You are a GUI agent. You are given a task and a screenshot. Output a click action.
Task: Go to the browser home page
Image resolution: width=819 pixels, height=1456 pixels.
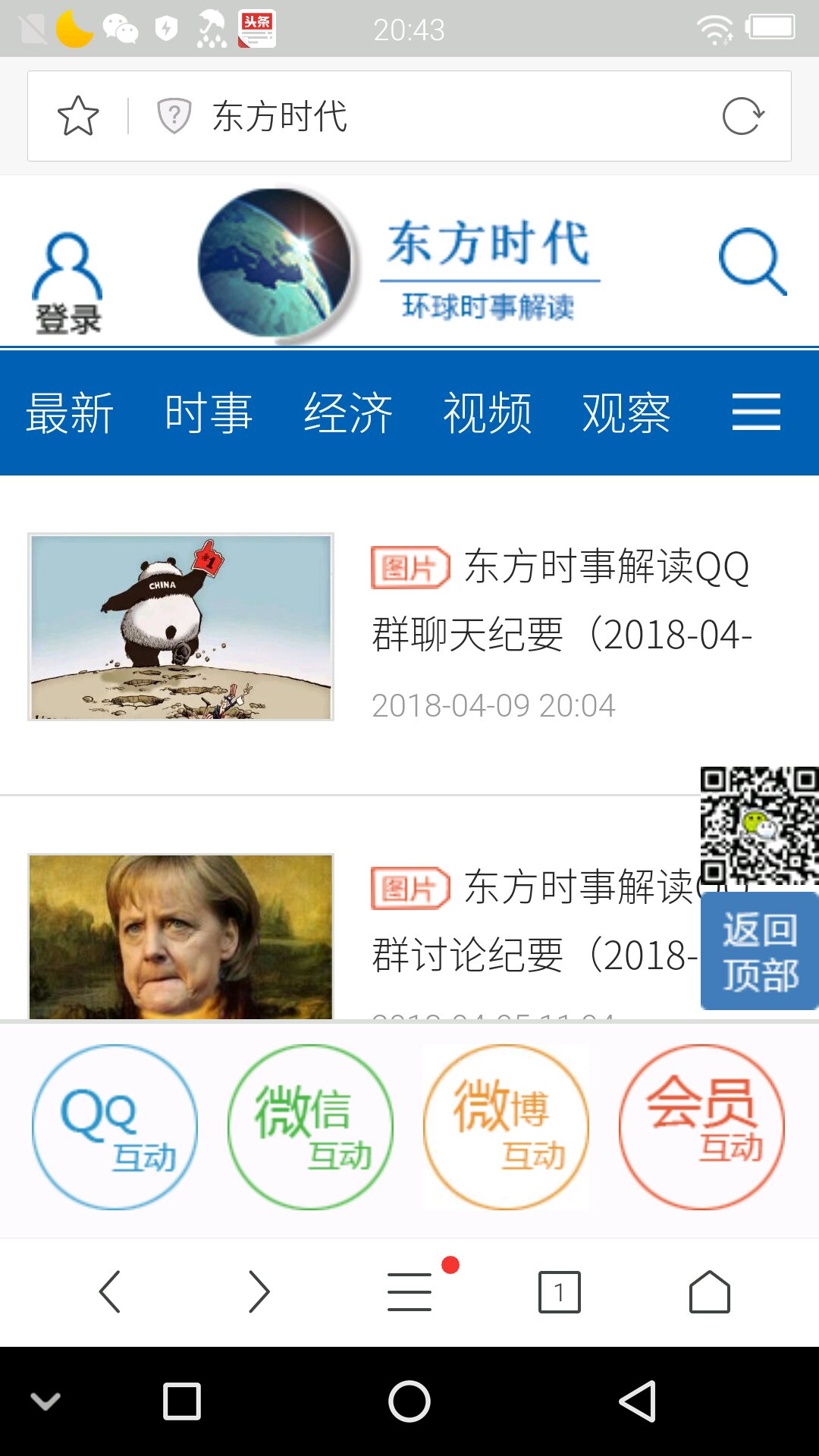tap(709, 1291)
